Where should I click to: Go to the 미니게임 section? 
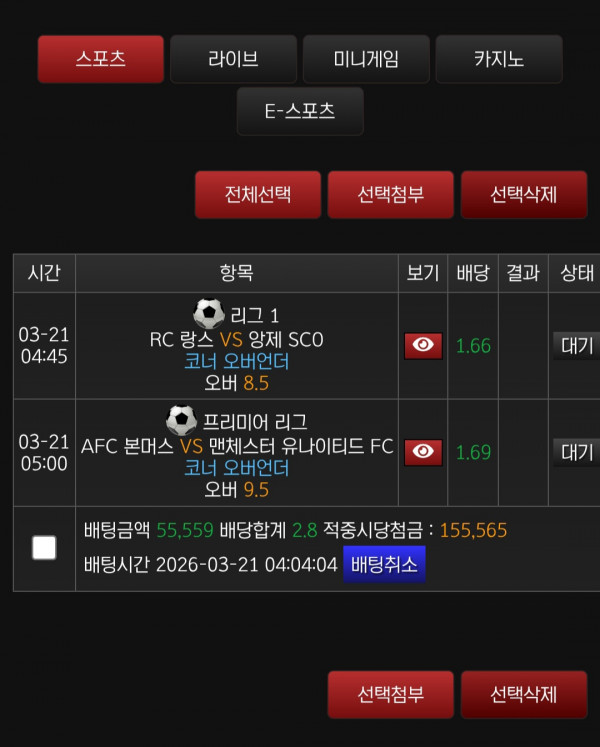coord(366,59)
